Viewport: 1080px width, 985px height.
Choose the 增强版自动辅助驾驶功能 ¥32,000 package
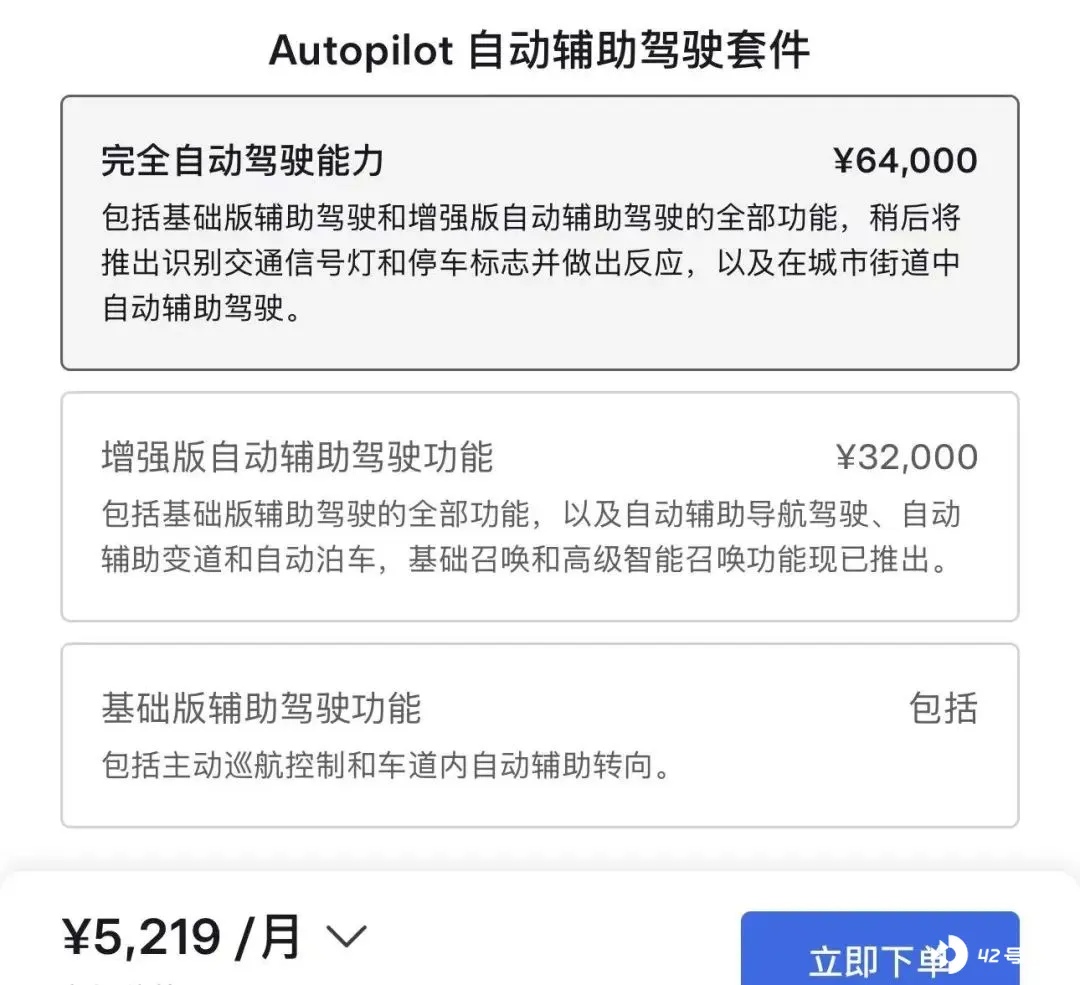[x=540, y=506]
